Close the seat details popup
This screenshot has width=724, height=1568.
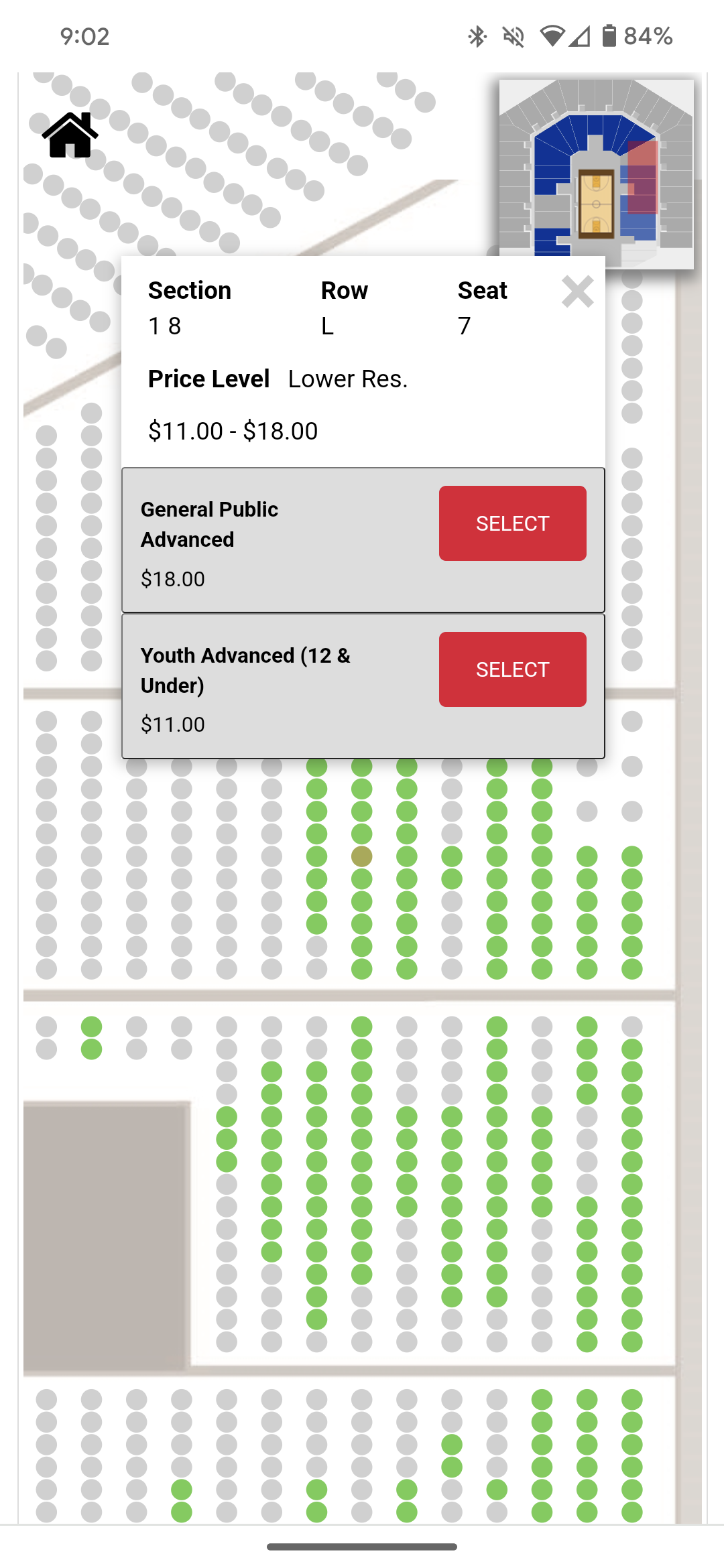[577, 291]
